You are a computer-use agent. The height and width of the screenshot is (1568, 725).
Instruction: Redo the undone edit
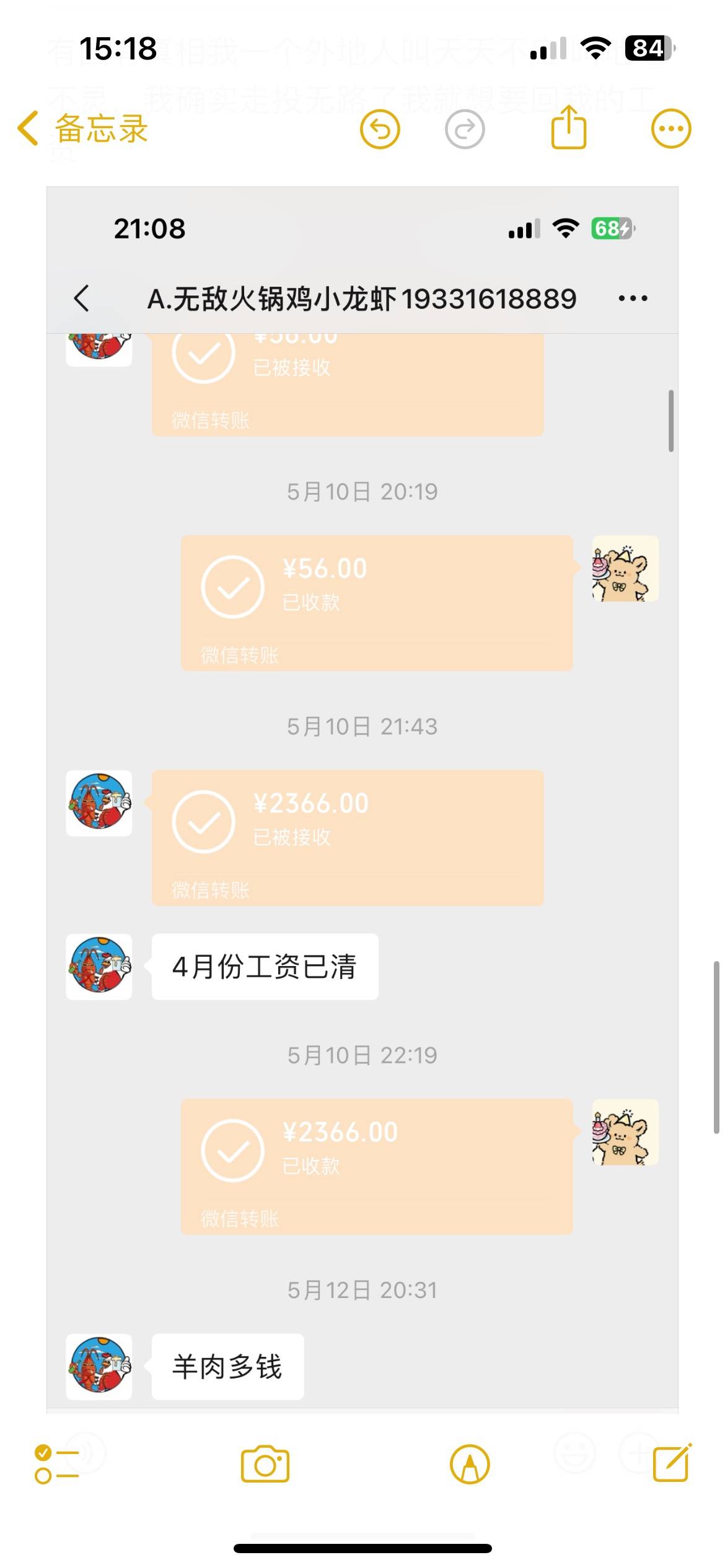[465, 129]
